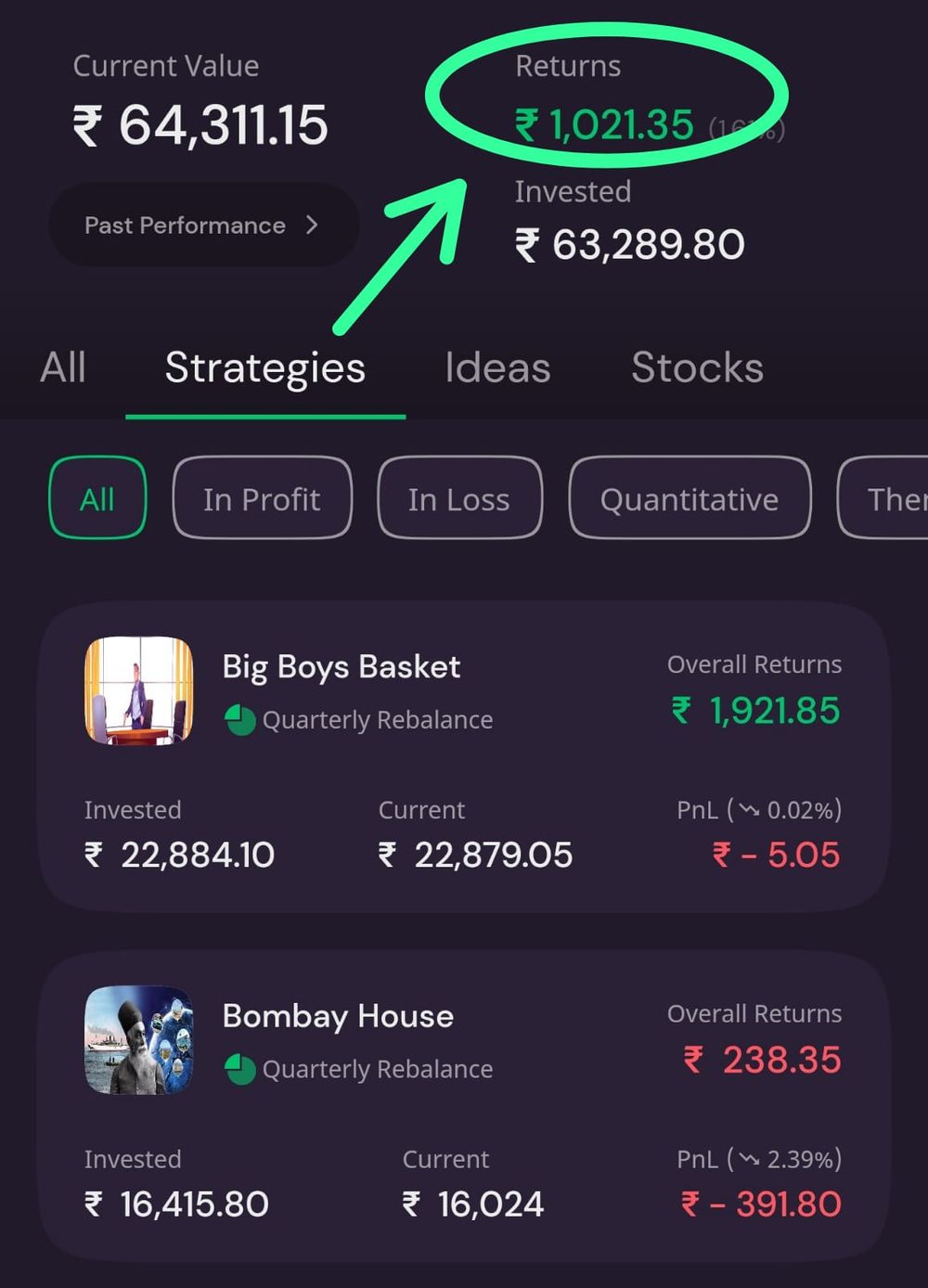Open the Quantitative filter category
Viewport: 928px width, 1288px height.
[x=689, y=499]
